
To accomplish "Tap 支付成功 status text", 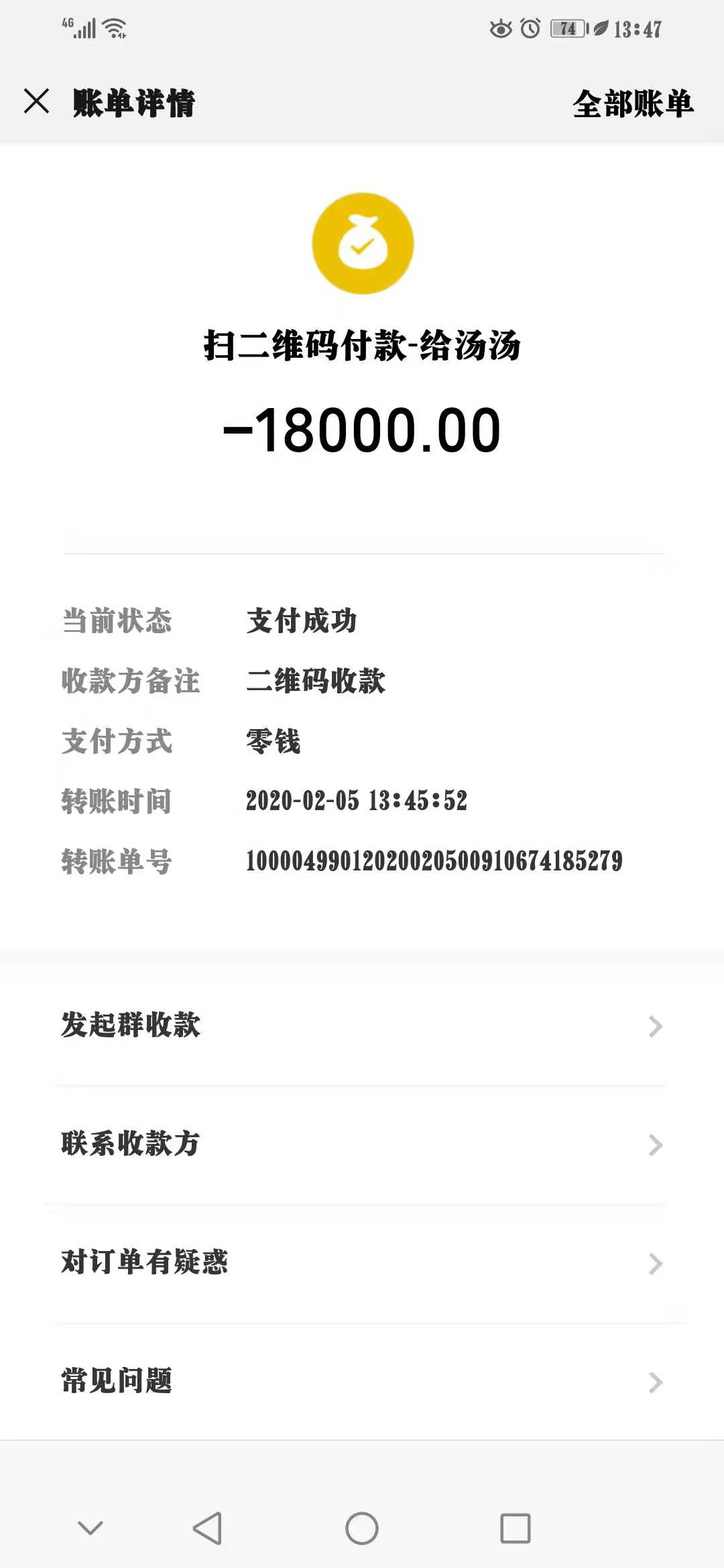I will tap(303, 622).
